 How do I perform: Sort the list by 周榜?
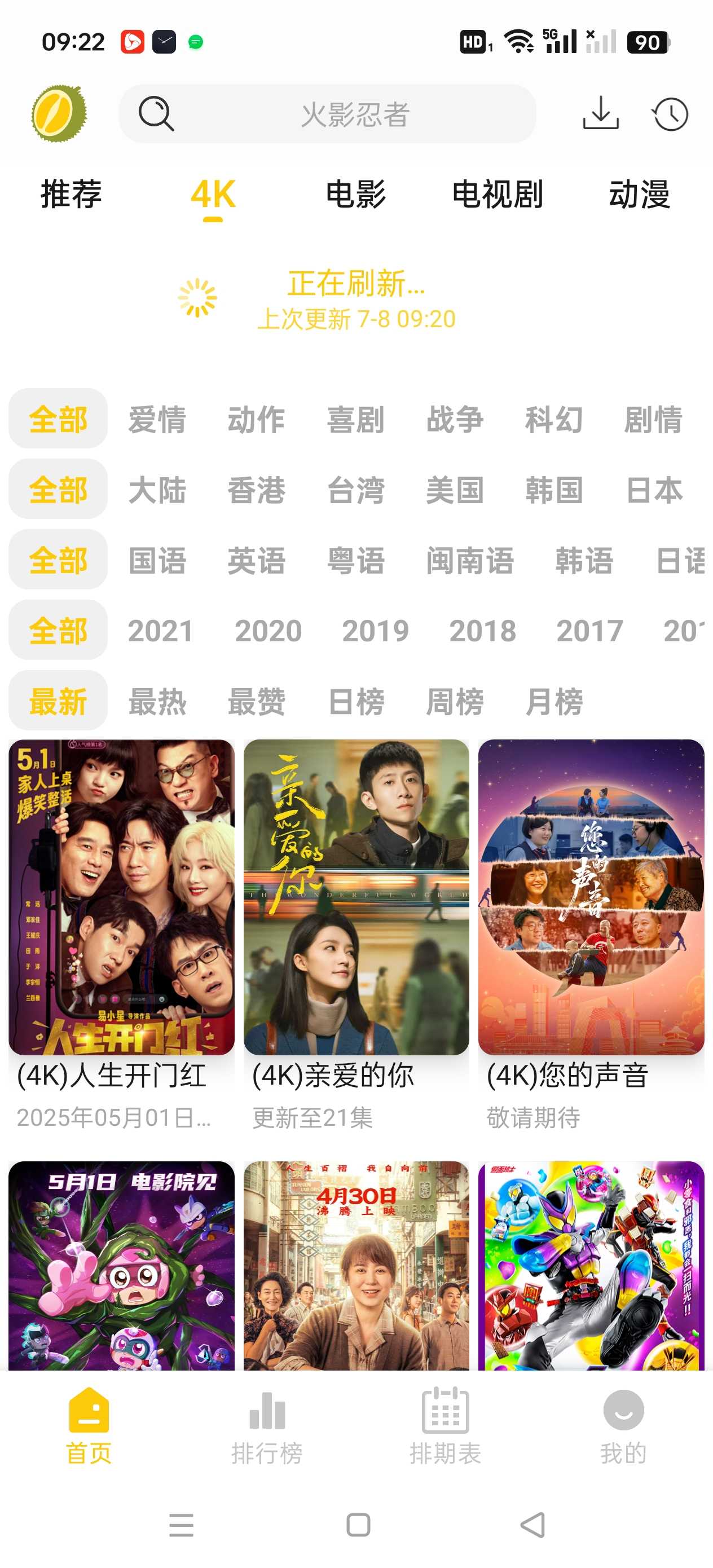click(x=455, y=701)
